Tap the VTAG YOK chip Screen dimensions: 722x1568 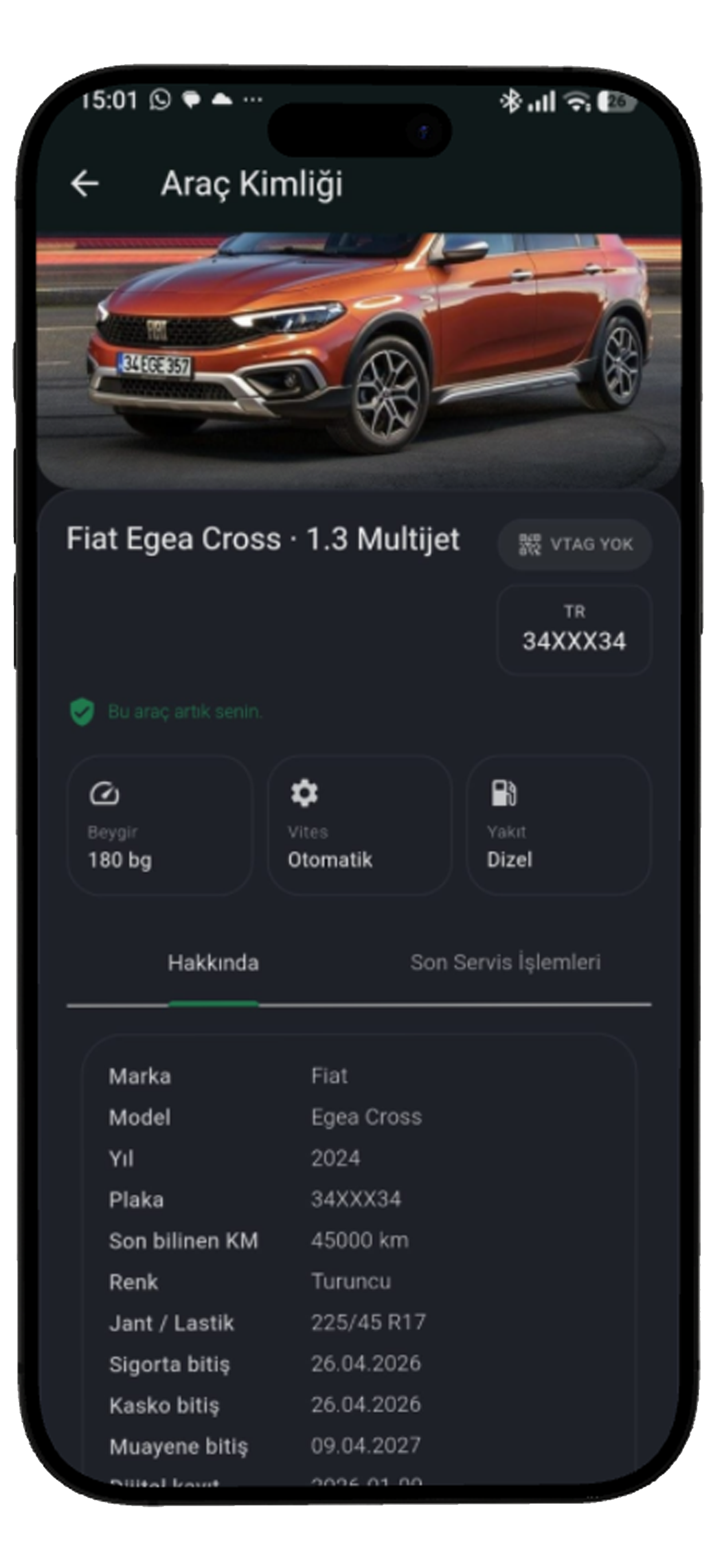(x=575, y=543)
